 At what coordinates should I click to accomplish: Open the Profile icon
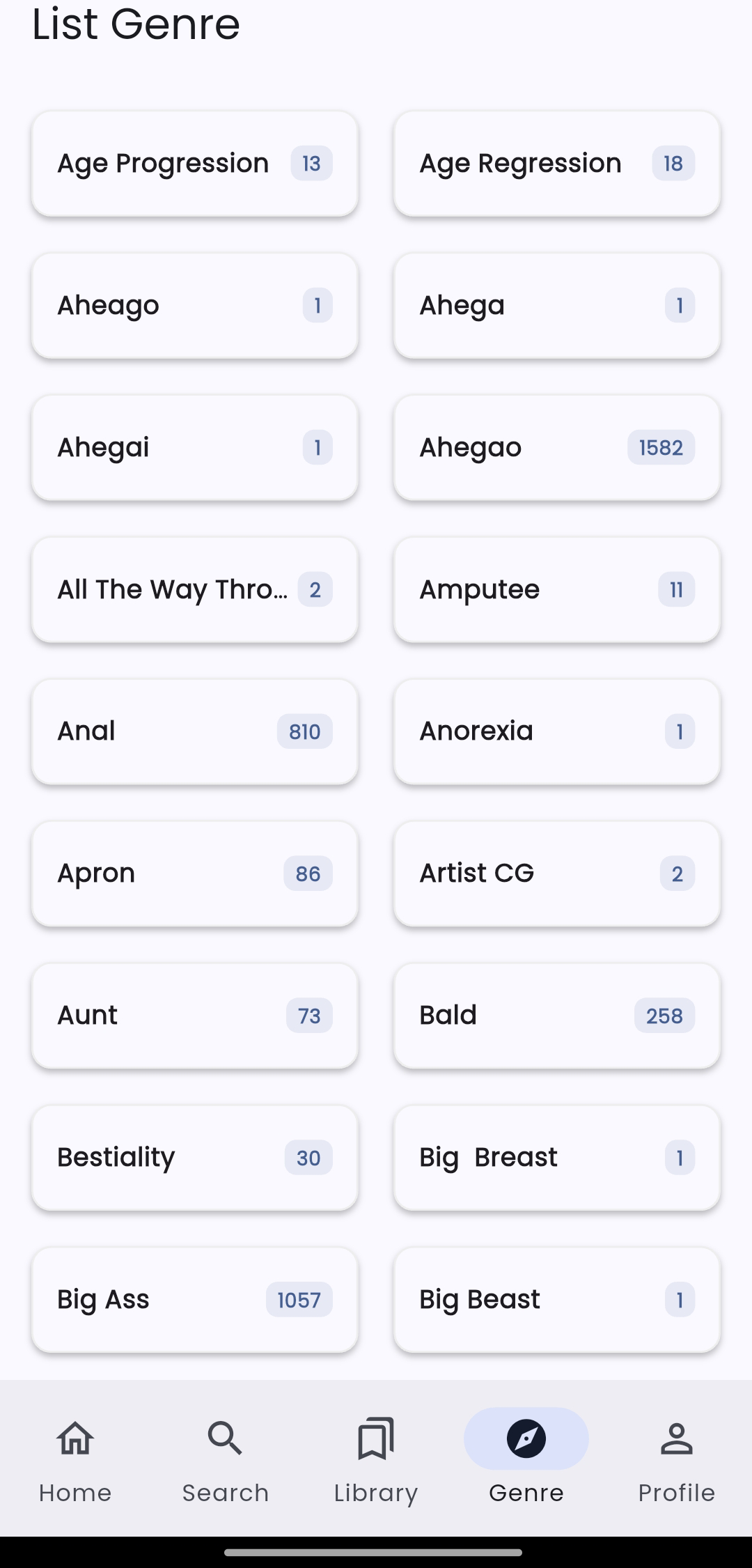tap(676, 1439)
